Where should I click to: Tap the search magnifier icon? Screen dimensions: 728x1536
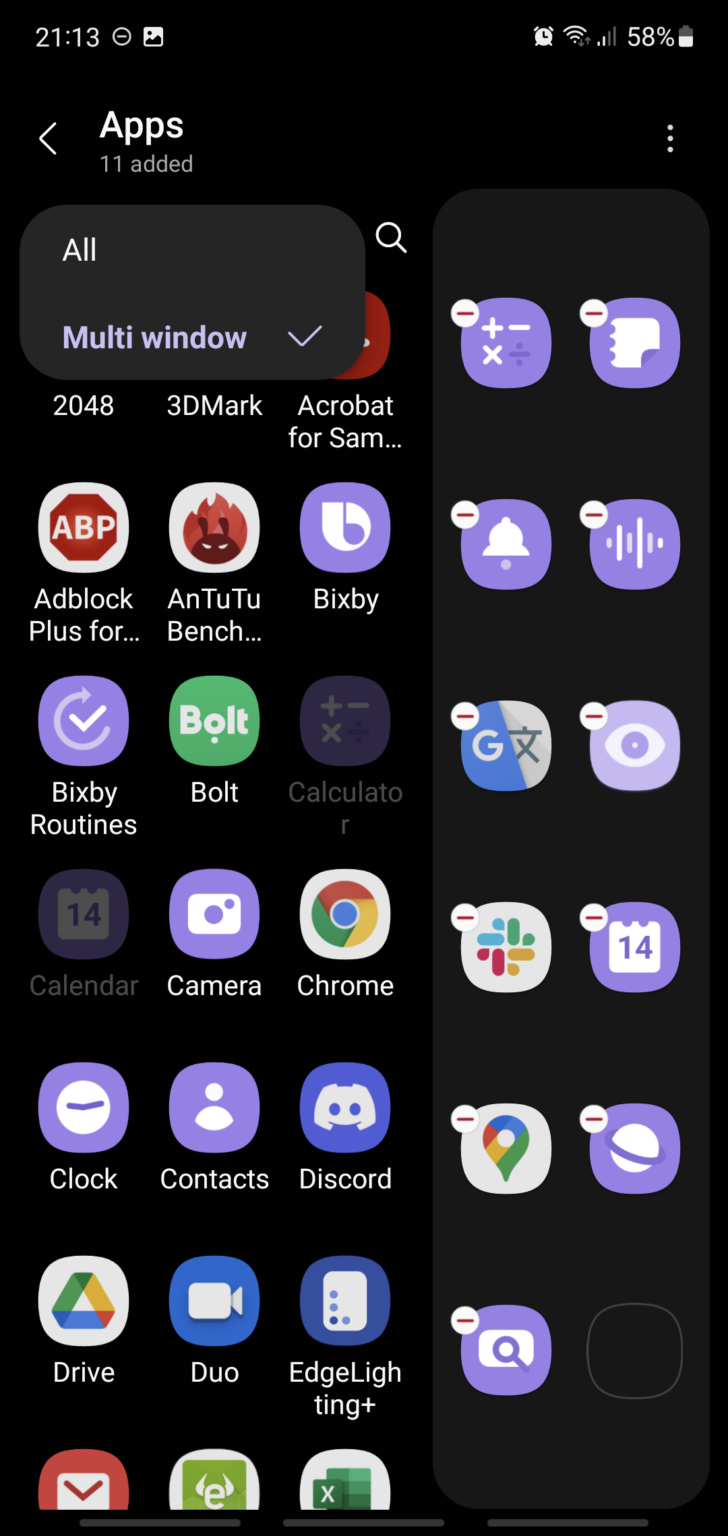391,238
